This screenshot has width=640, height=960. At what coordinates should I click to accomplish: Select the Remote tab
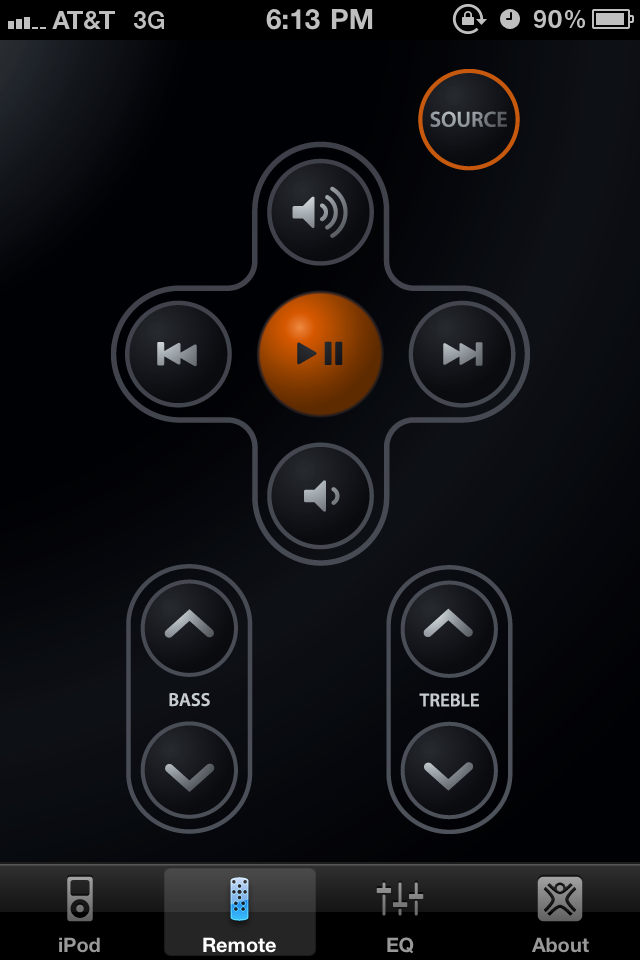tap(239, 912)
